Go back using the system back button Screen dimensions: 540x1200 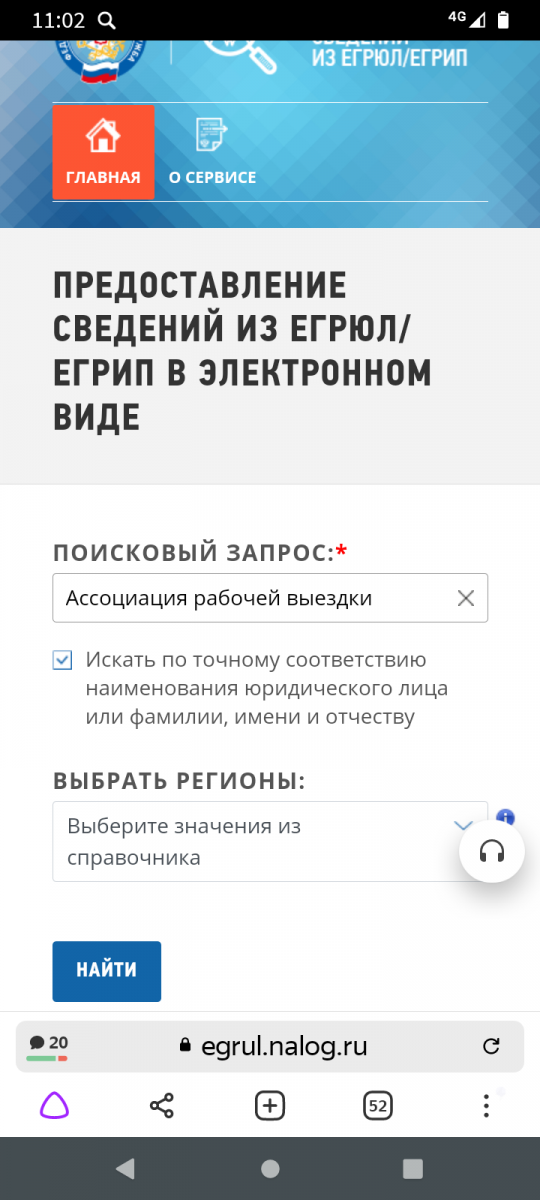pos(125,1168)
